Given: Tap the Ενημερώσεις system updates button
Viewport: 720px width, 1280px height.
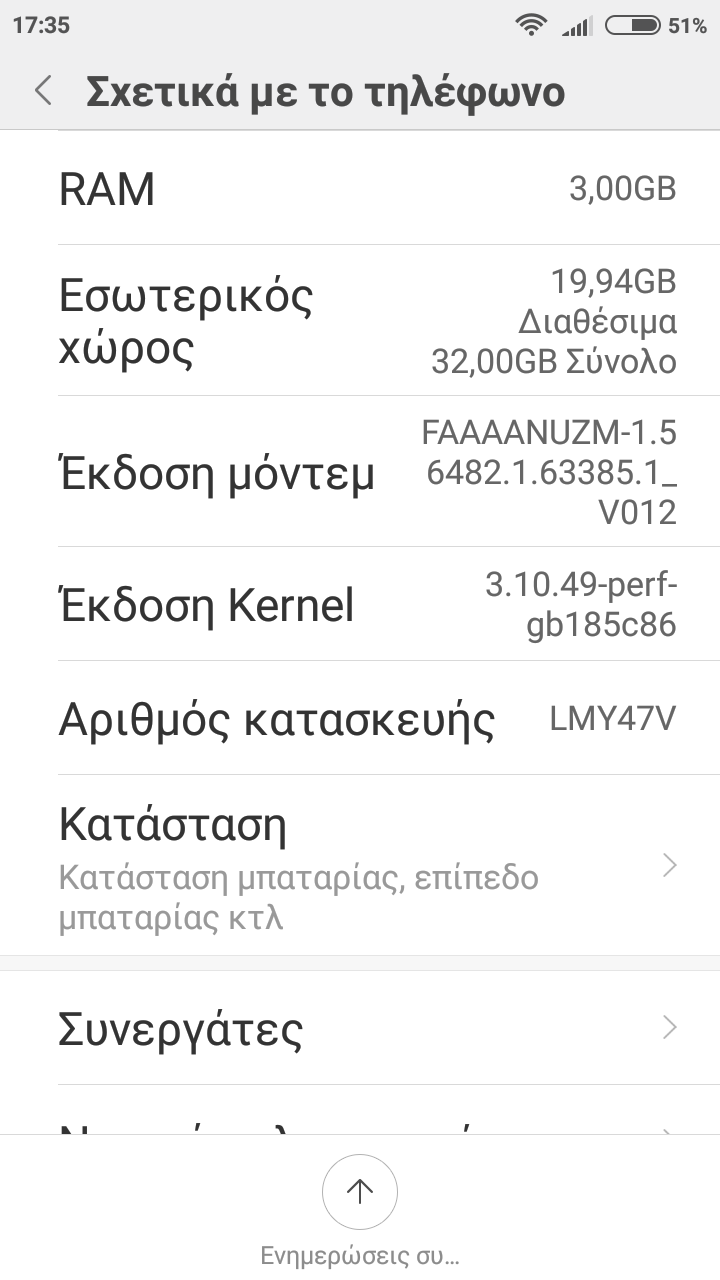Looking at the screenshot, I should coord(360,1192).
